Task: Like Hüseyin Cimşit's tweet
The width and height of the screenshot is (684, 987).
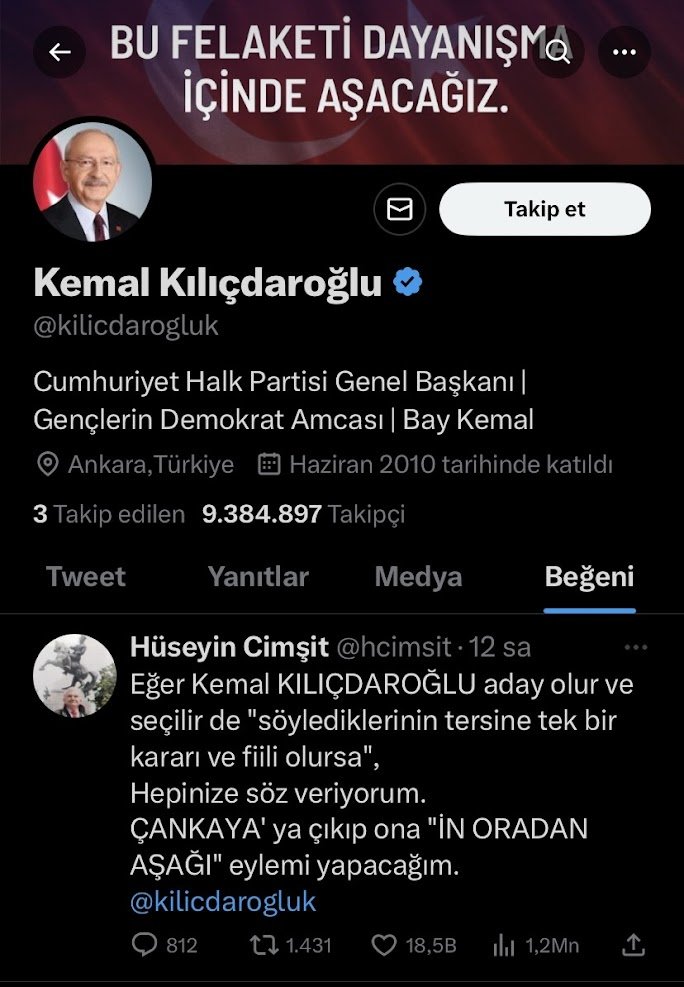Action: click(383, 944)
